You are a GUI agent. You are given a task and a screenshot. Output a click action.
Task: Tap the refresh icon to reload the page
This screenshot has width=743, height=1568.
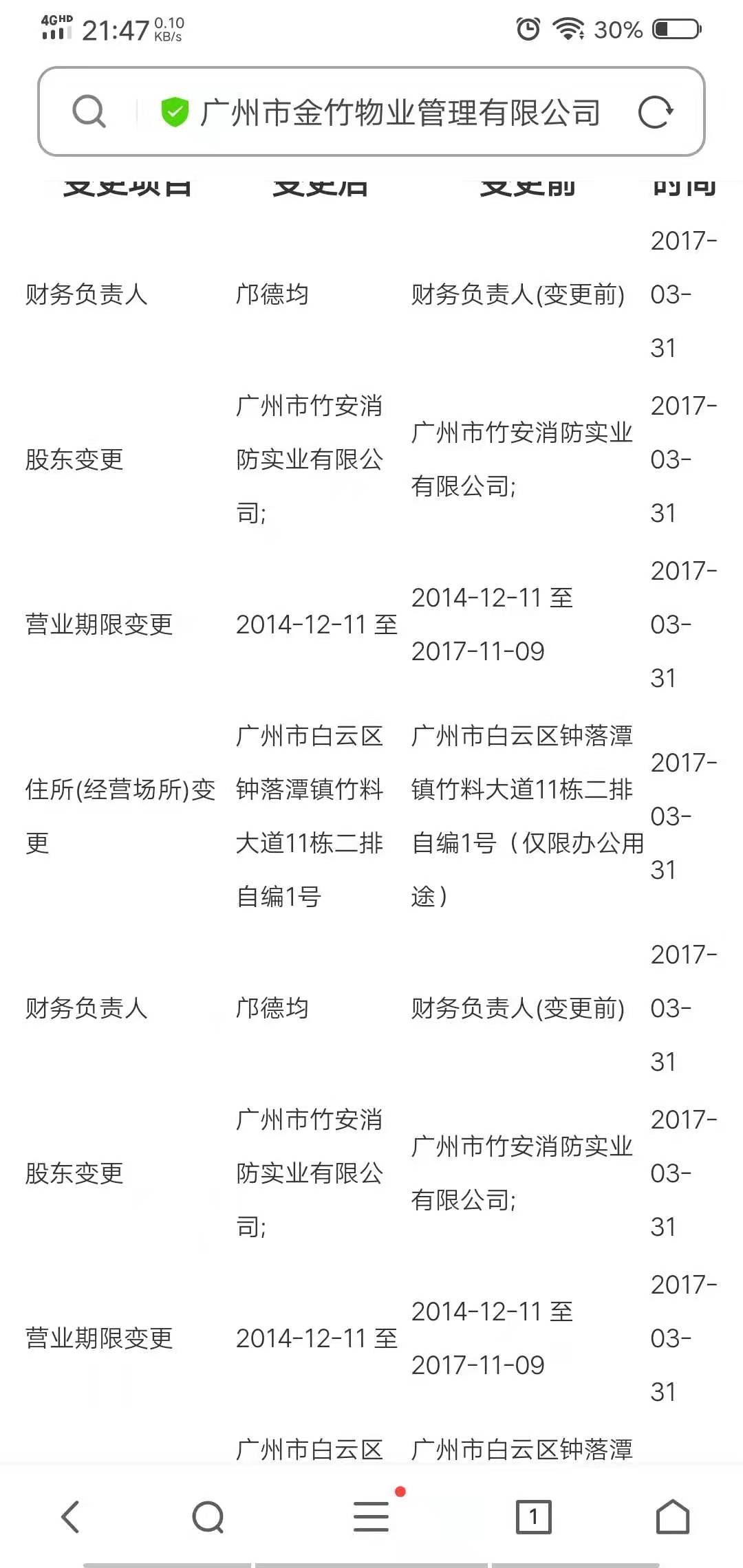pos(657,112)
